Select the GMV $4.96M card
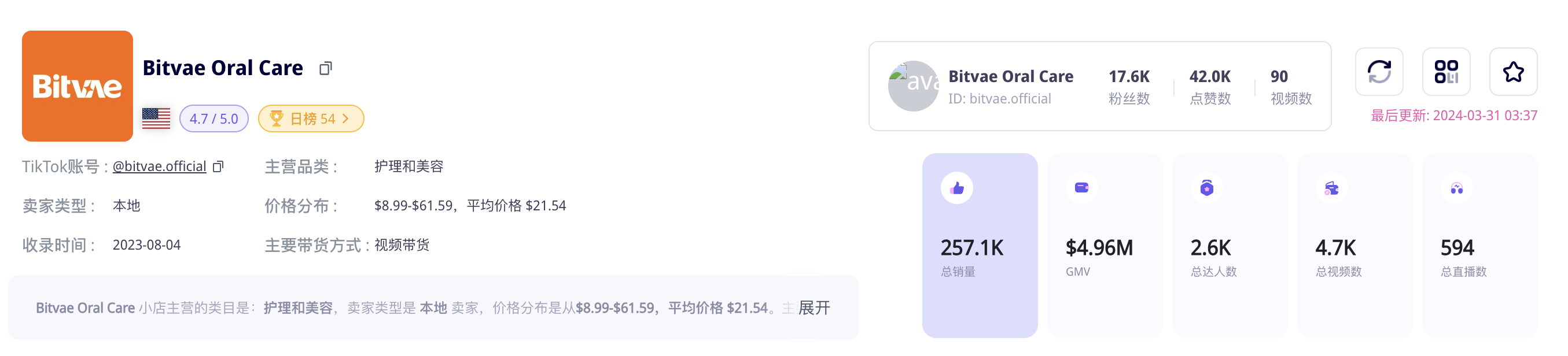 [1104, 245]
